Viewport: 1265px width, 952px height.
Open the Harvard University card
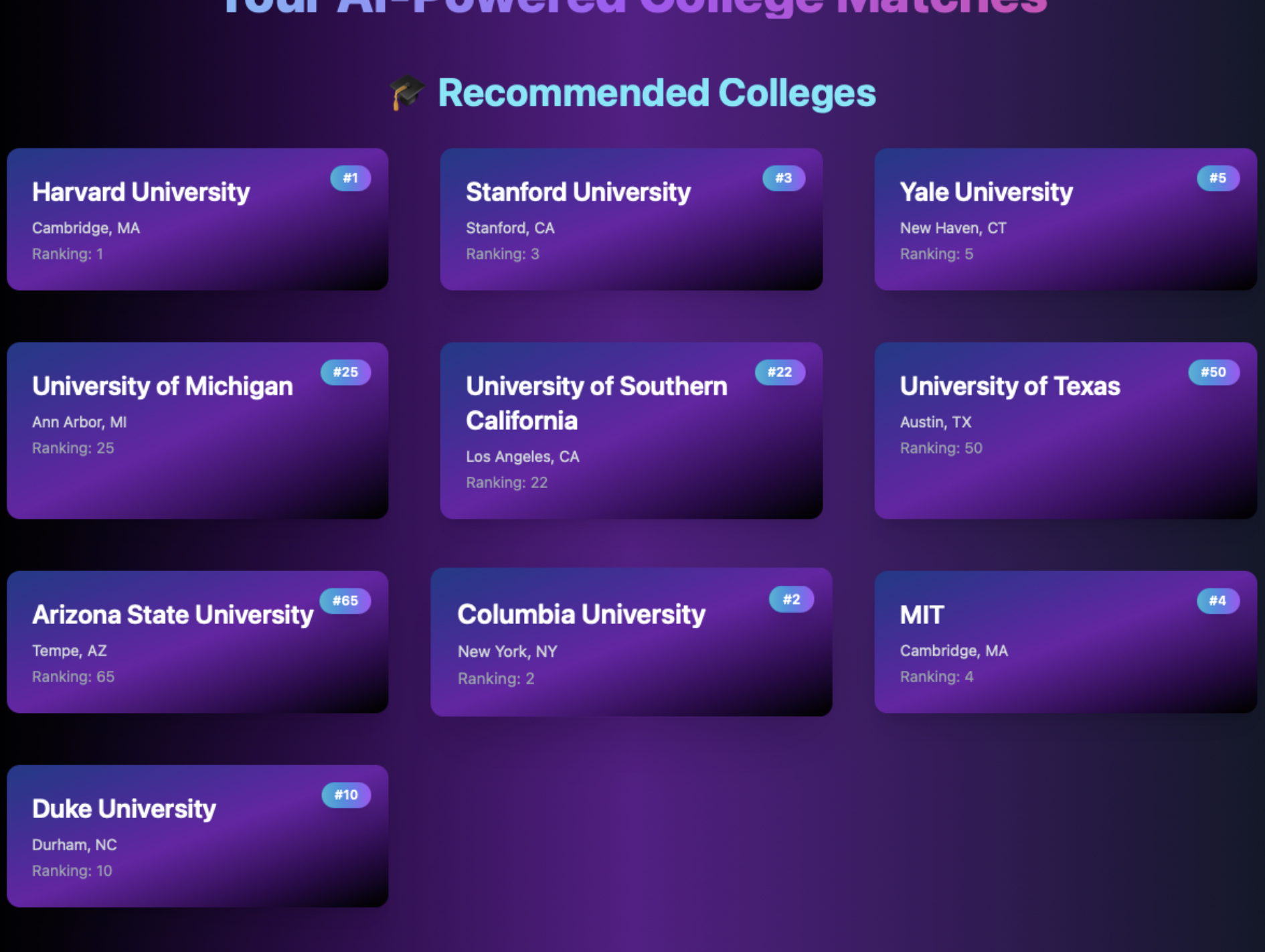[x=197, y=220]
